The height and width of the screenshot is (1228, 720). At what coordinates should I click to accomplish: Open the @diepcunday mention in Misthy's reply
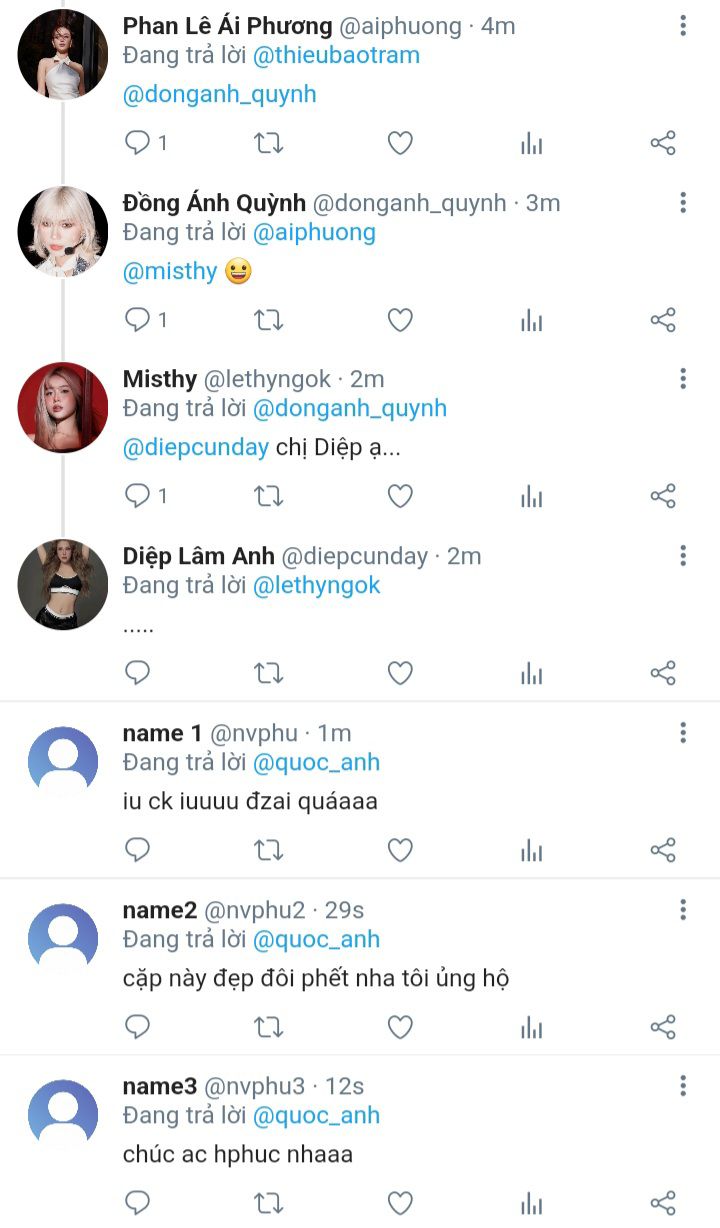click(x=196, y=447)
